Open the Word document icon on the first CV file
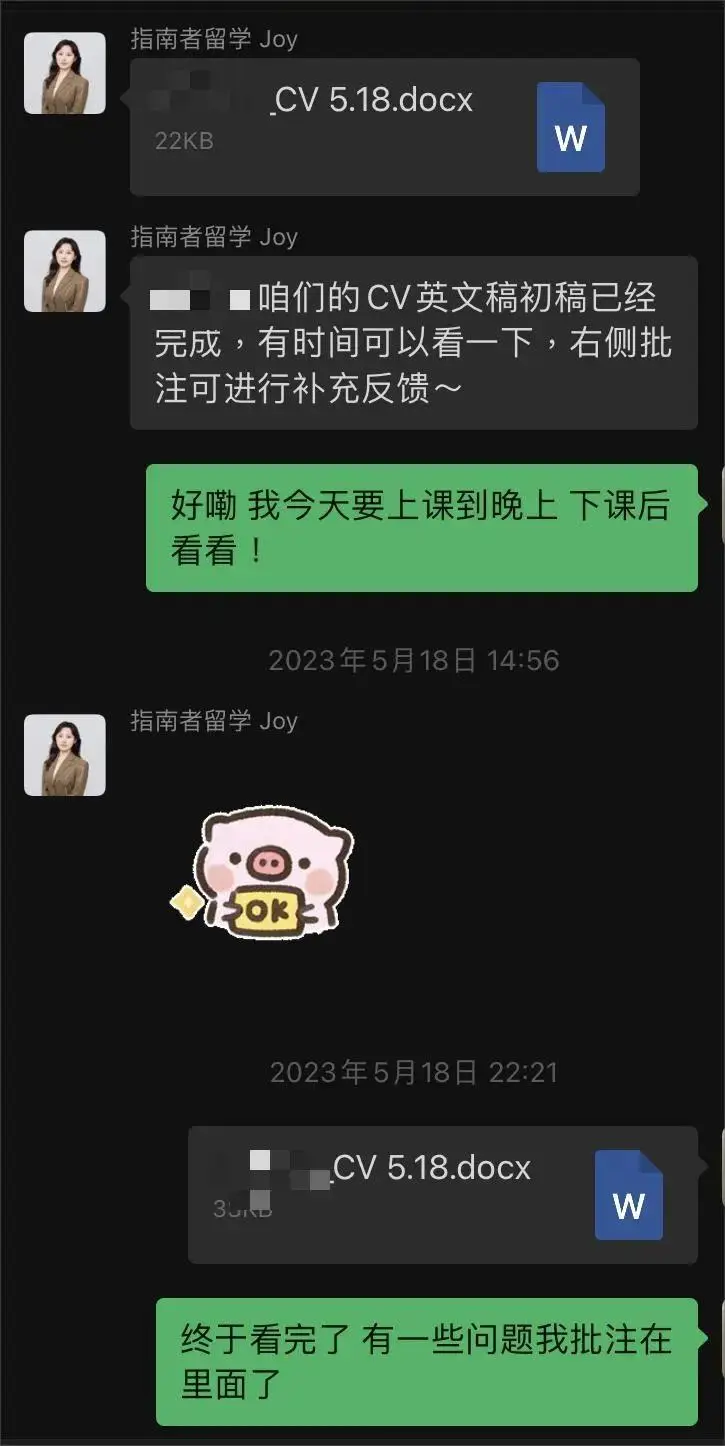Screen dimensions: 725x1446 point(570,127)
